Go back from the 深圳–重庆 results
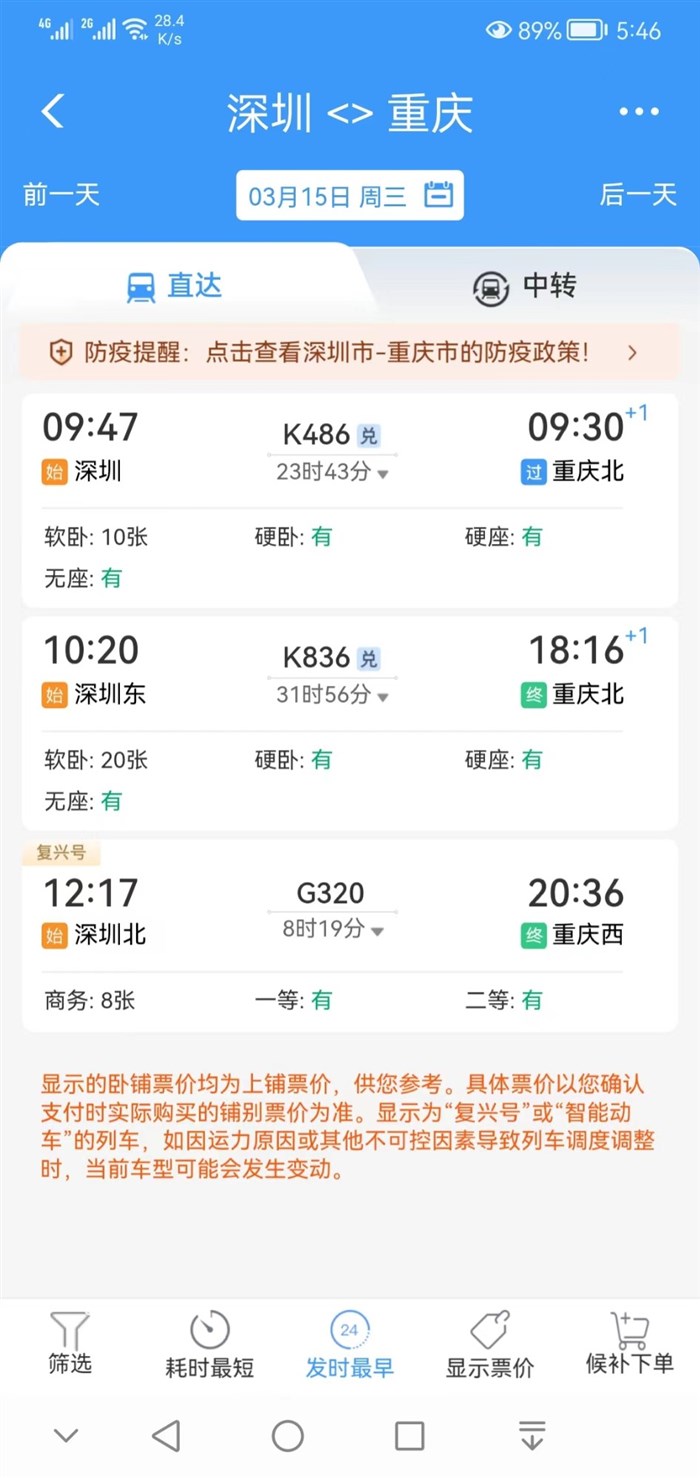700x1478 pixels. tap(54, 111)
